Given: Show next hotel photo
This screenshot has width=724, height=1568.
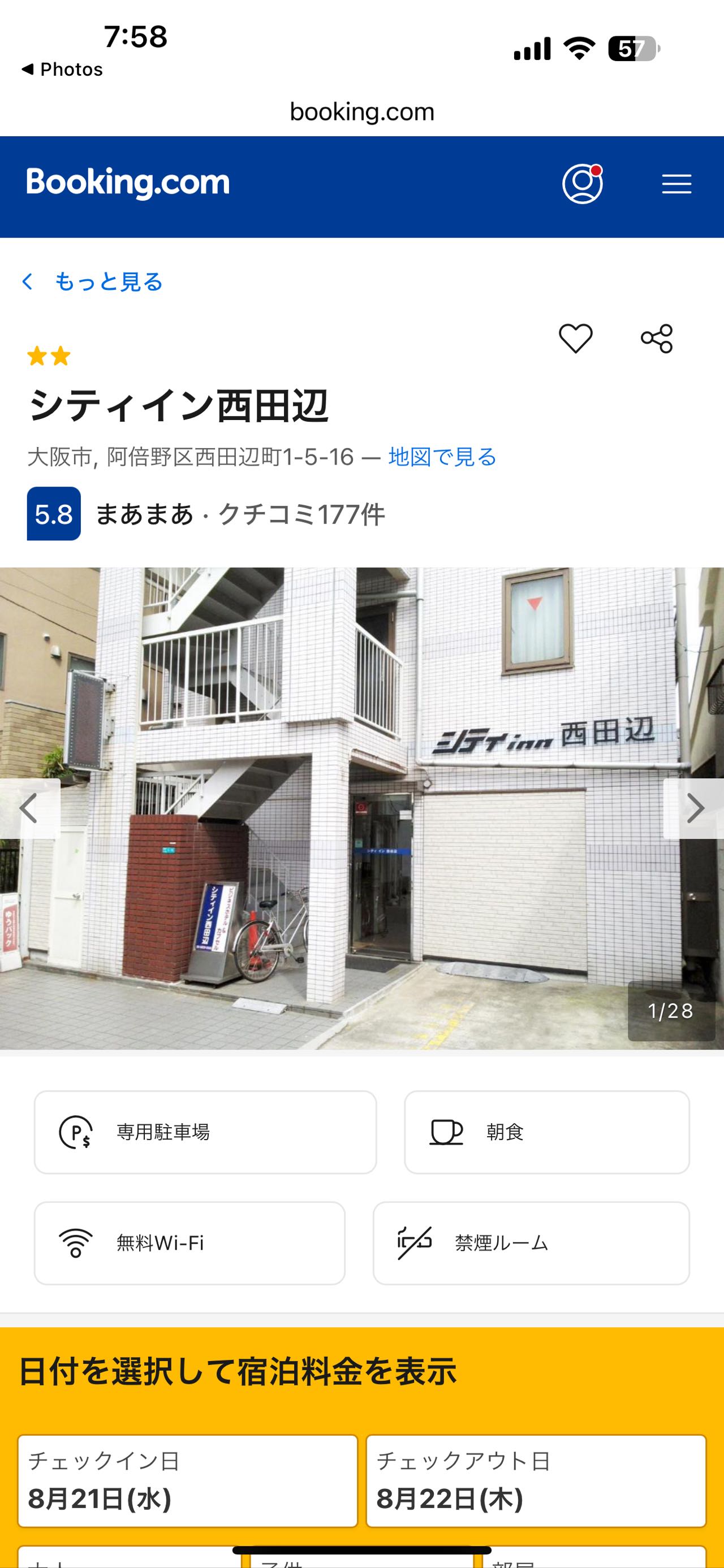Looking at the screenshot, I should point(694,808).
